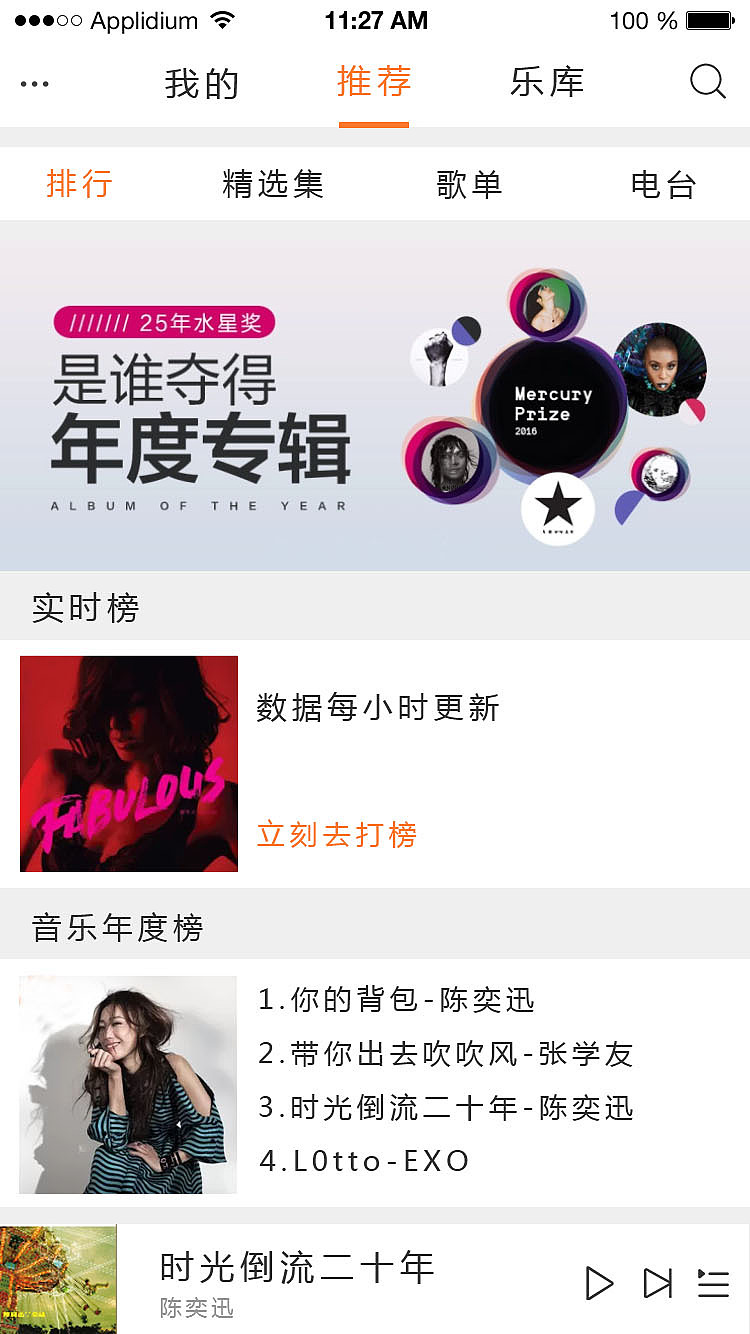Switch to the 乐库 tab
750x1334 pixels.
(x=543, y=85)
